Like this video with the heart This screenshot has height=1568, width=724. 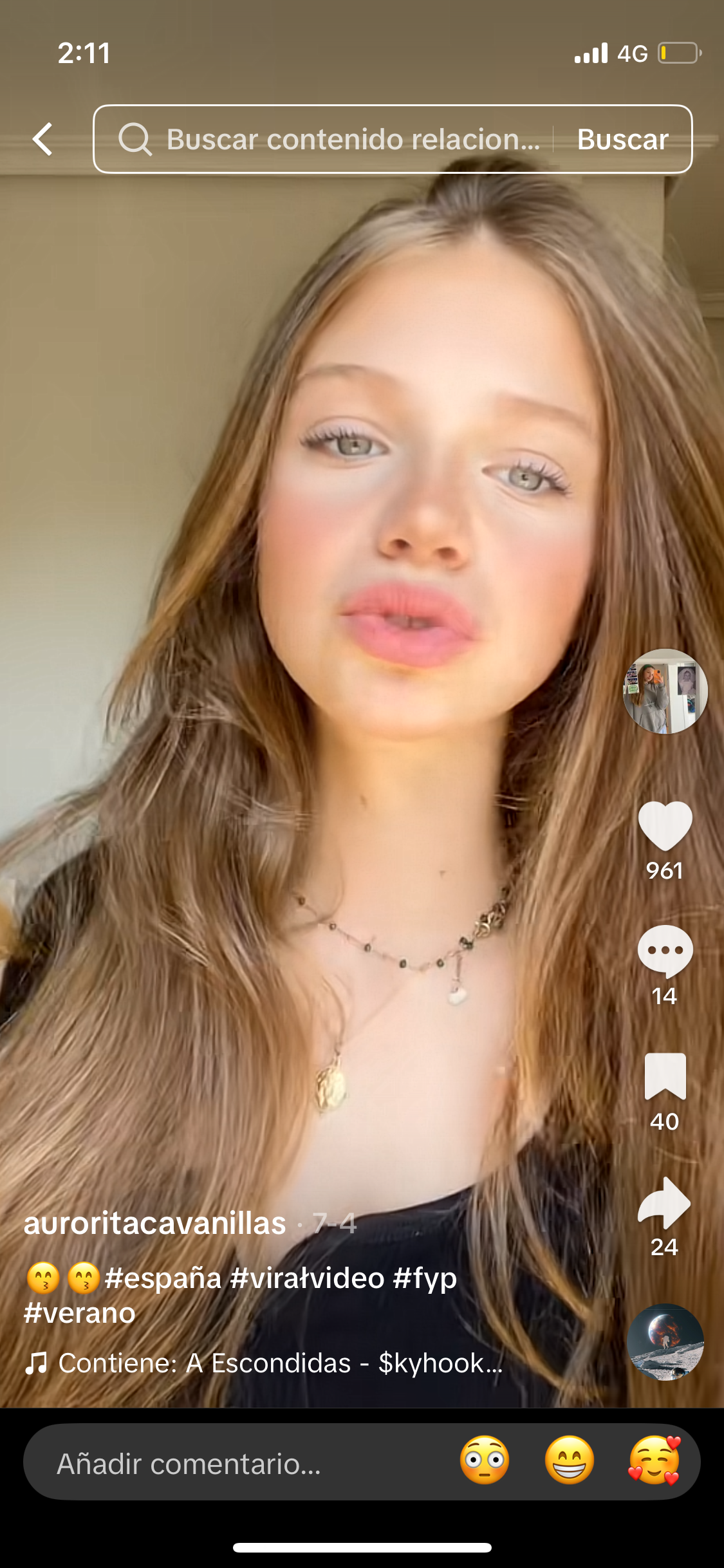[665, 826]
